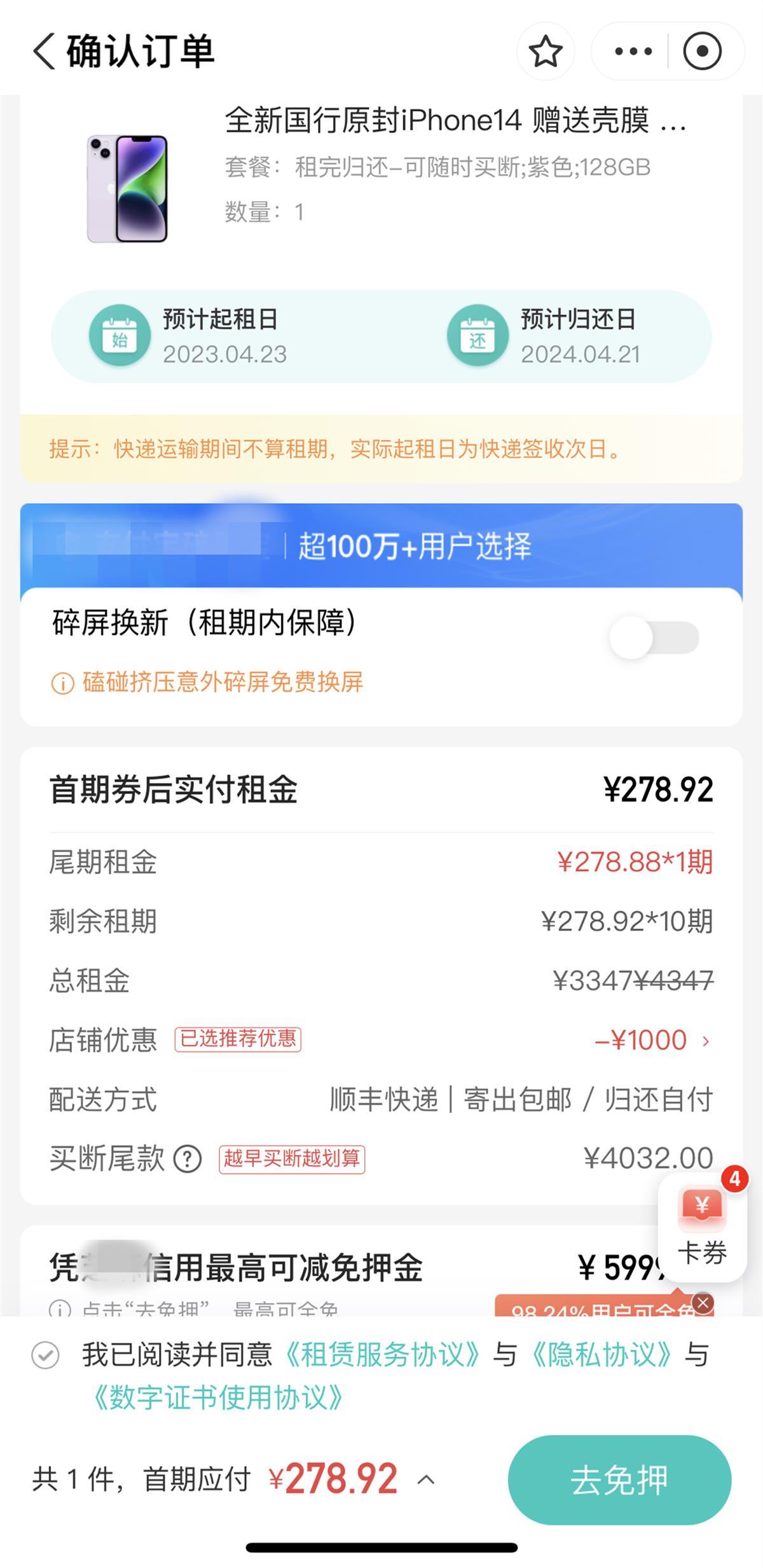Close the mini program via circle icon
The width and height of the screenshot is (763, 1568).
(702, 52)
